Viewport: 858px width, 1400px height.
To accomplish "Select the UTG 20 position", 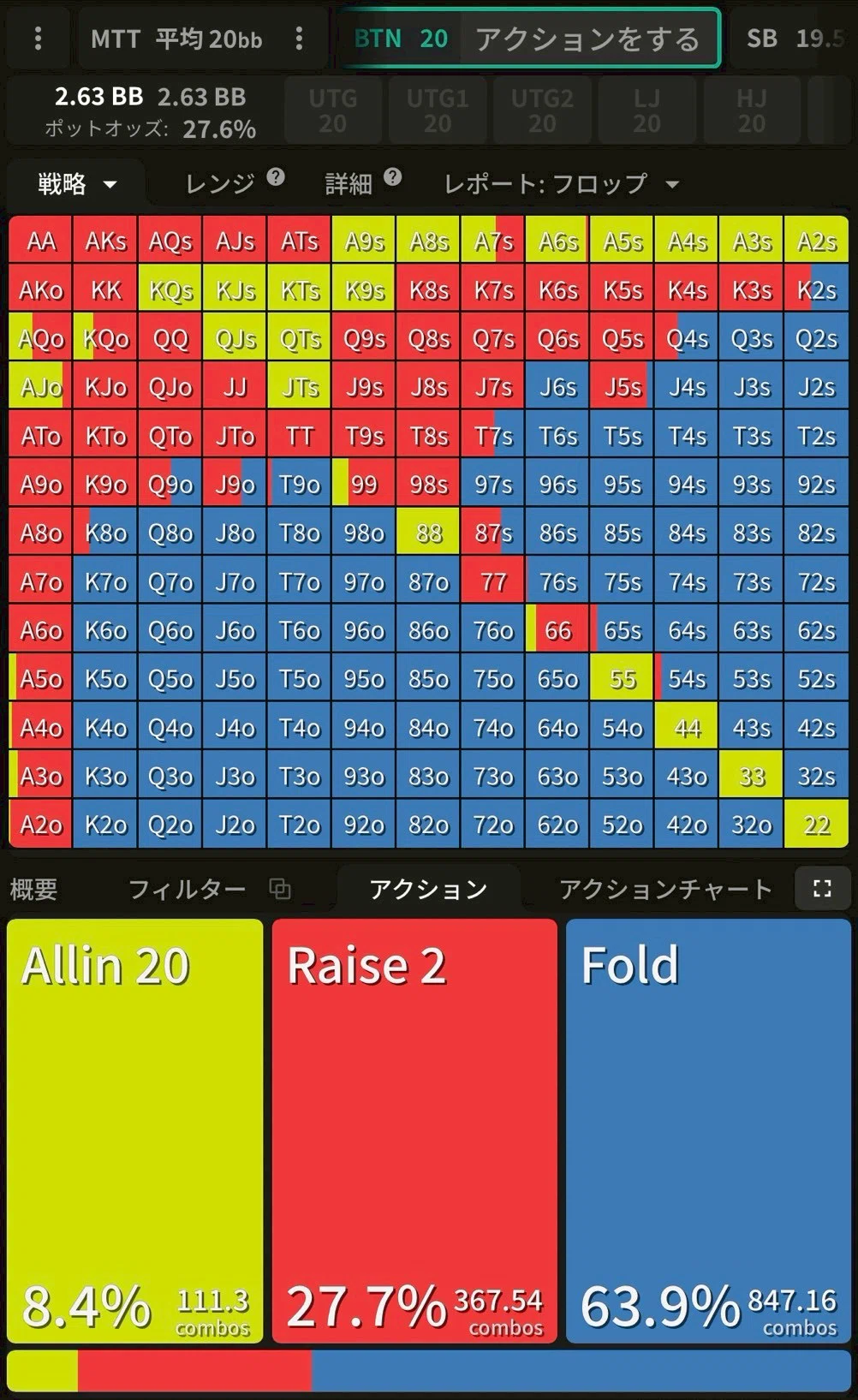I will (x=332, y=110).
